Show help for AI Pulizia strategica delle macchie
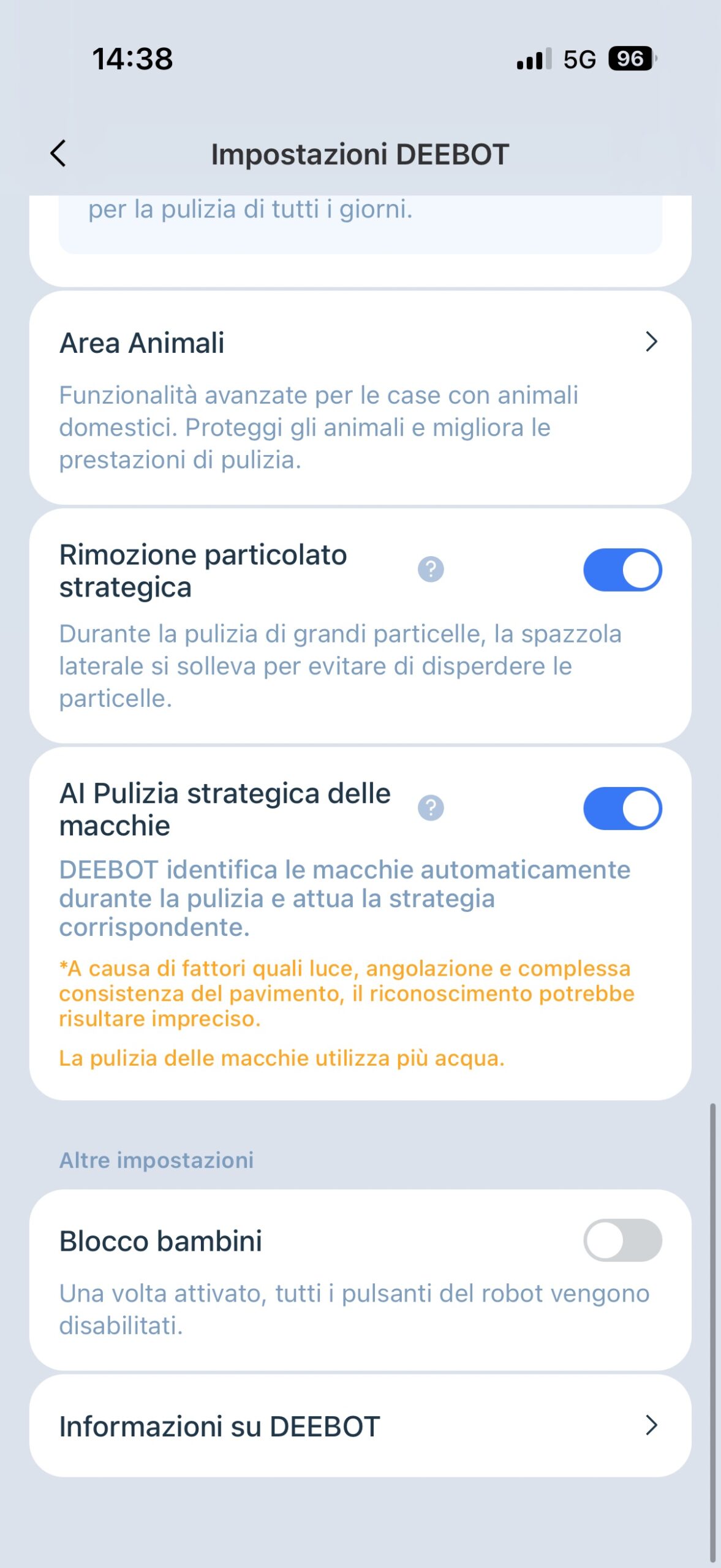 [431, 808]
